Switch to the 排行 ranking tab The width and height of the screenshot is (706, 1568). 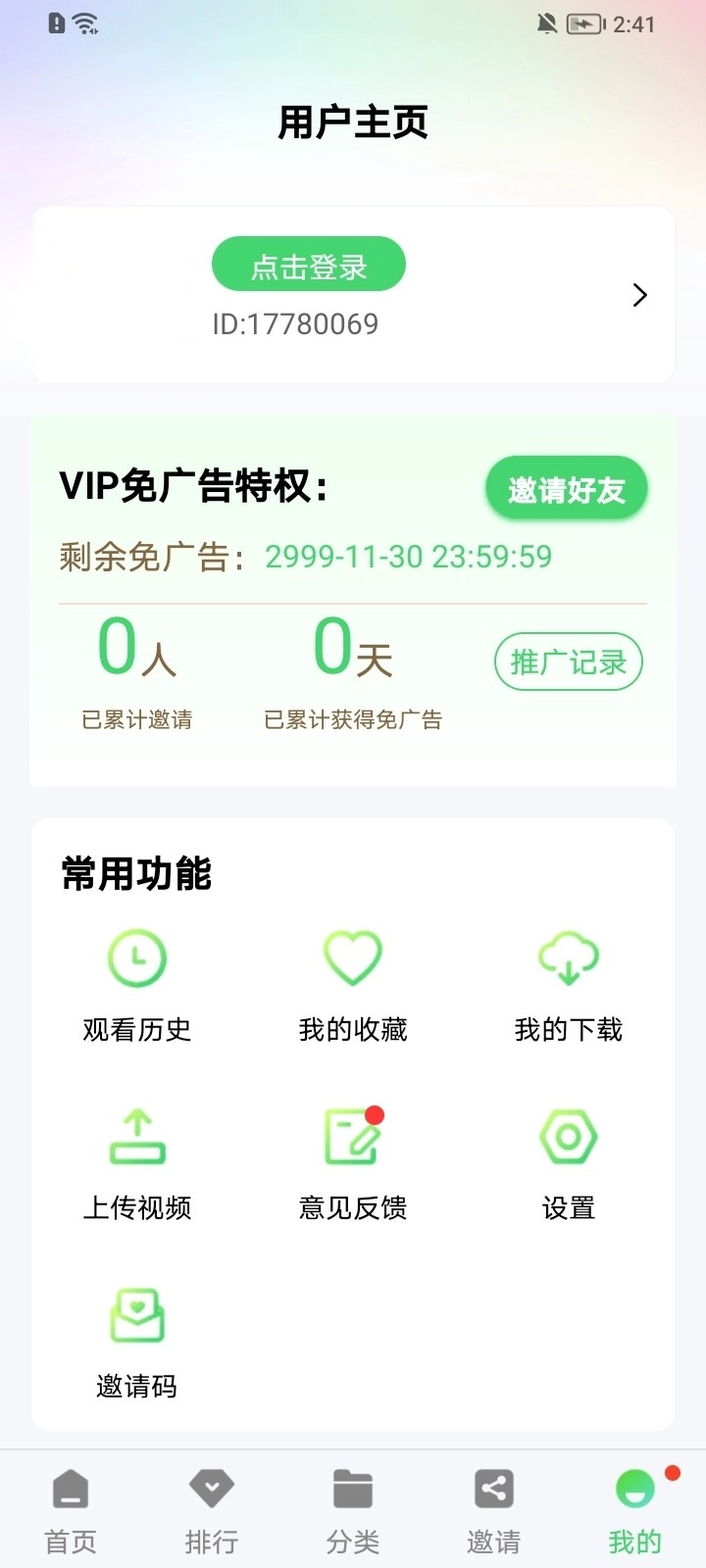[x=212, y=1511]
